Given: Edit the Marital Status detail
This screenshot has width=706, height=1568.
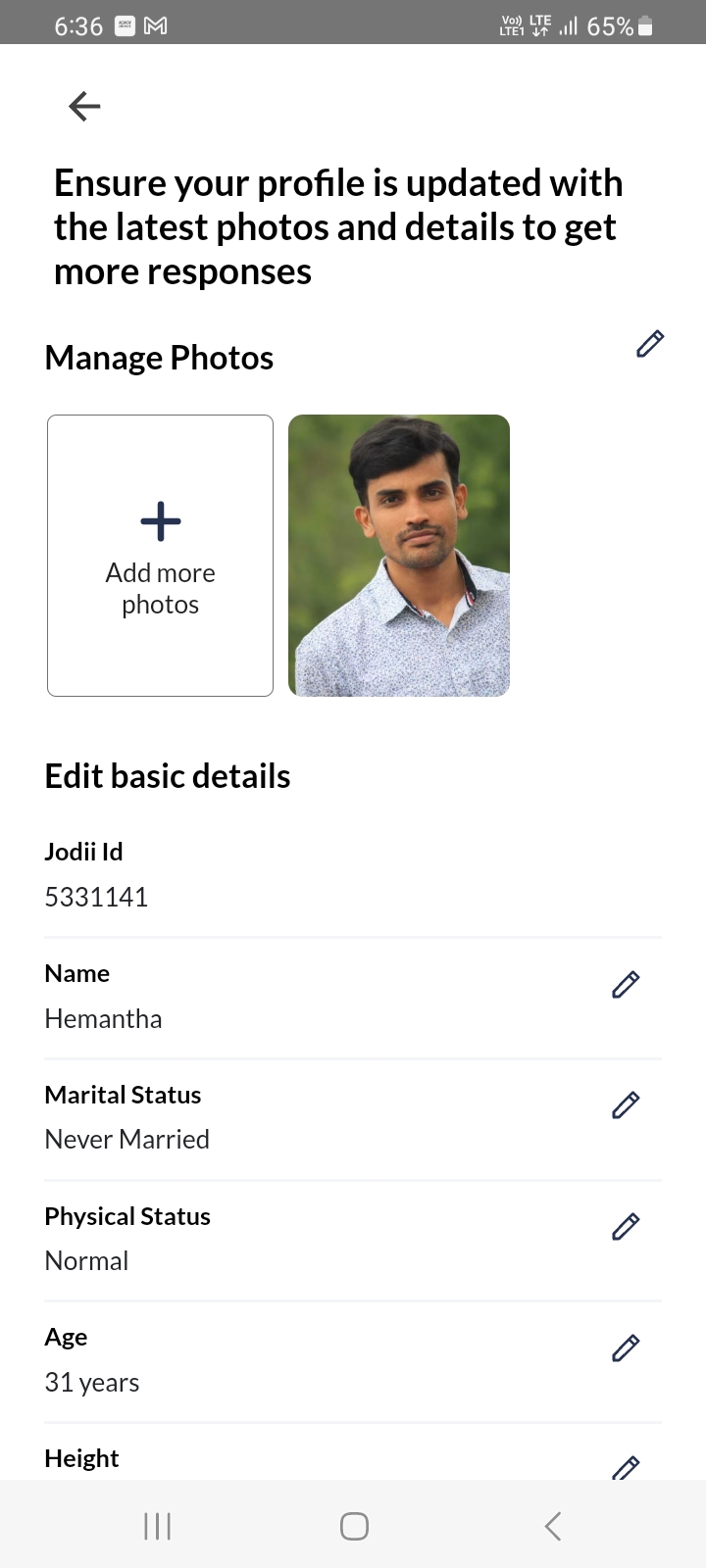Looking at the screenshot, I should tap(626, 1105).
